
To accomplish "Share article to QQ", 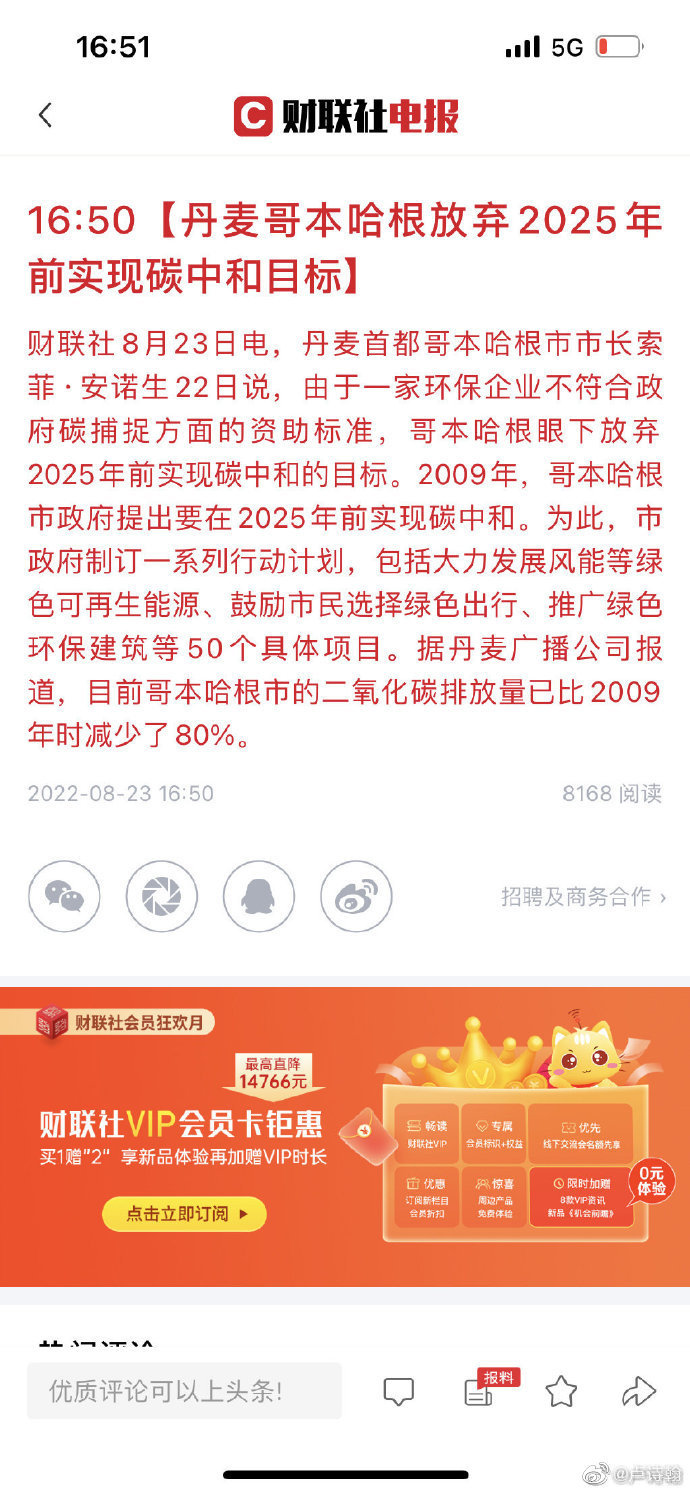I will point(258,896).
